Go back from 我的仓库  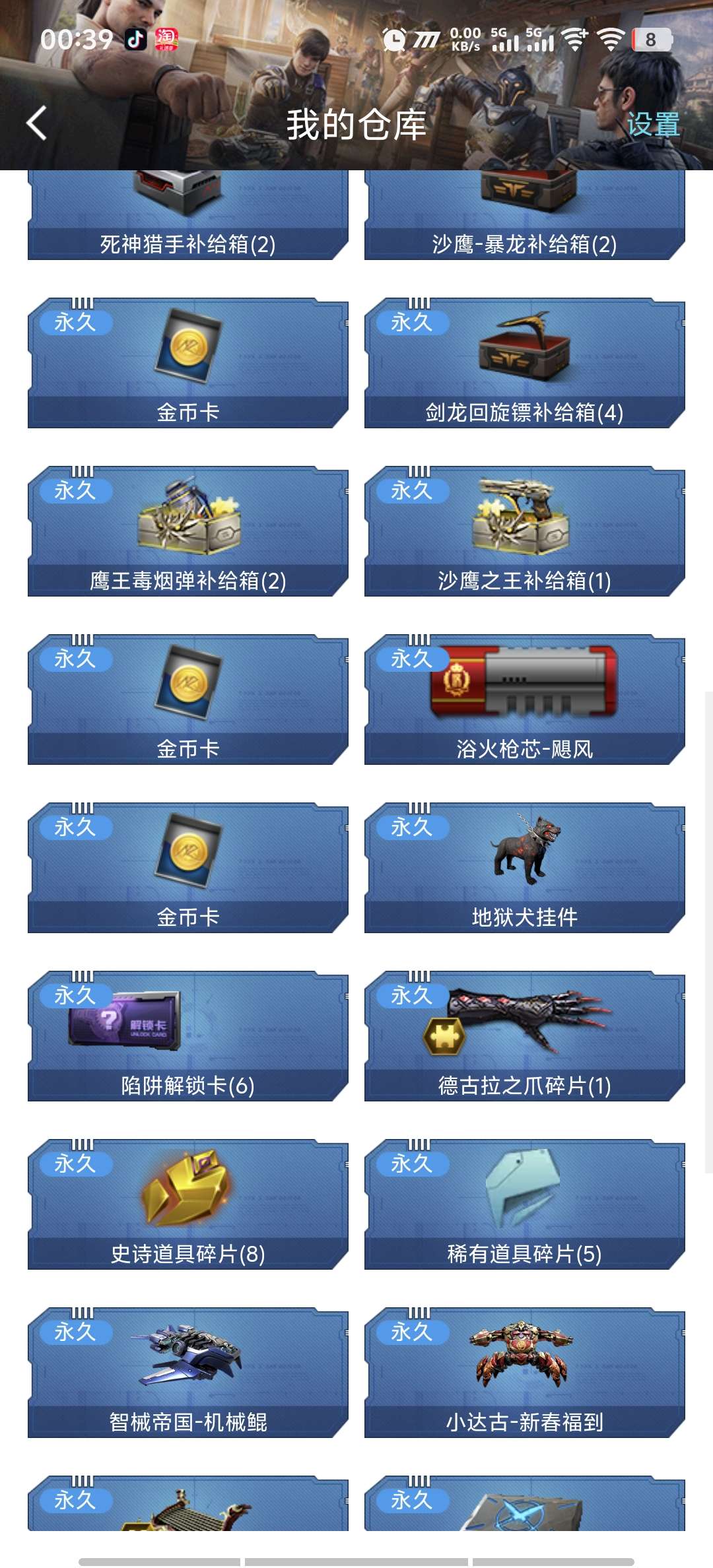tap(37, 123)
